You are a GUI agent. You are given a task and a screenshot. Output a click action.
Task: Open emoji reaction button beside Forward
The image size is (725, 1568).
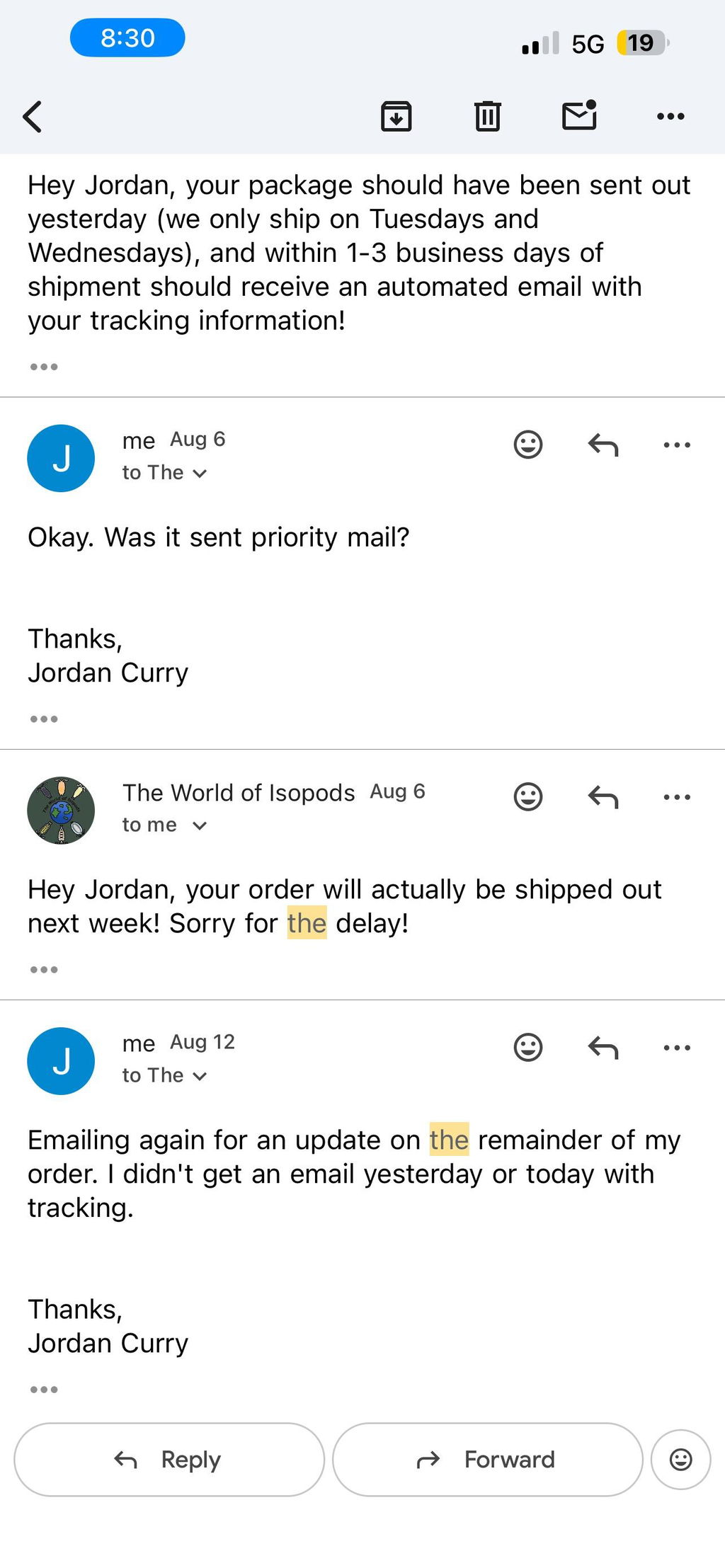680,1459
